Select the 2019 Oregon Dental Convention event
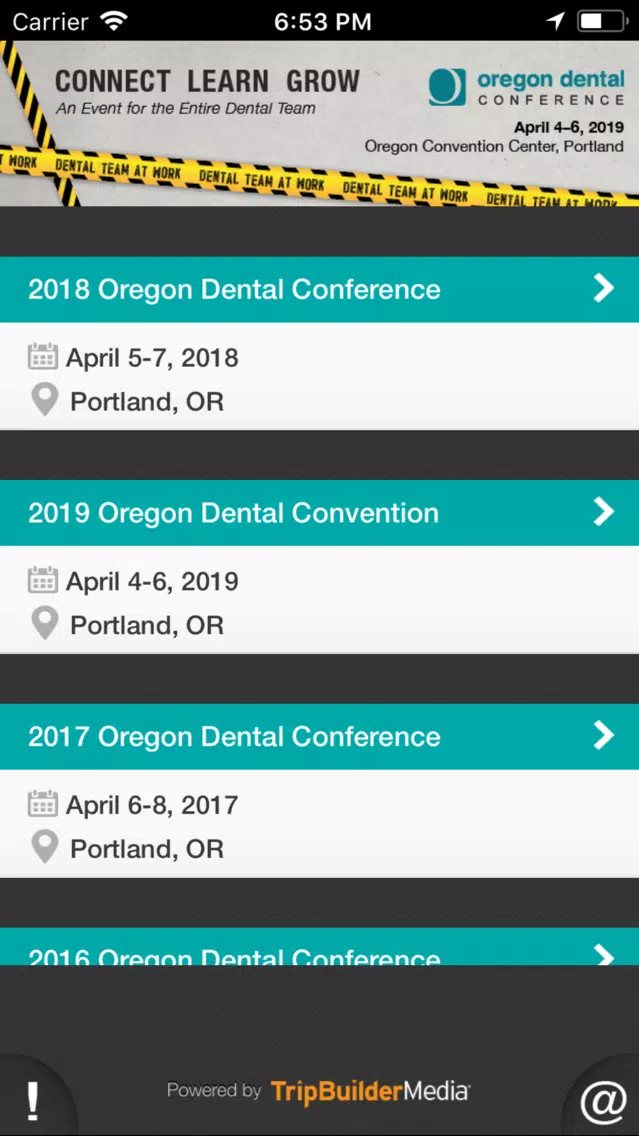This screenshot has height=1136, width=639. pyautogui.click(x=320, y=513)
